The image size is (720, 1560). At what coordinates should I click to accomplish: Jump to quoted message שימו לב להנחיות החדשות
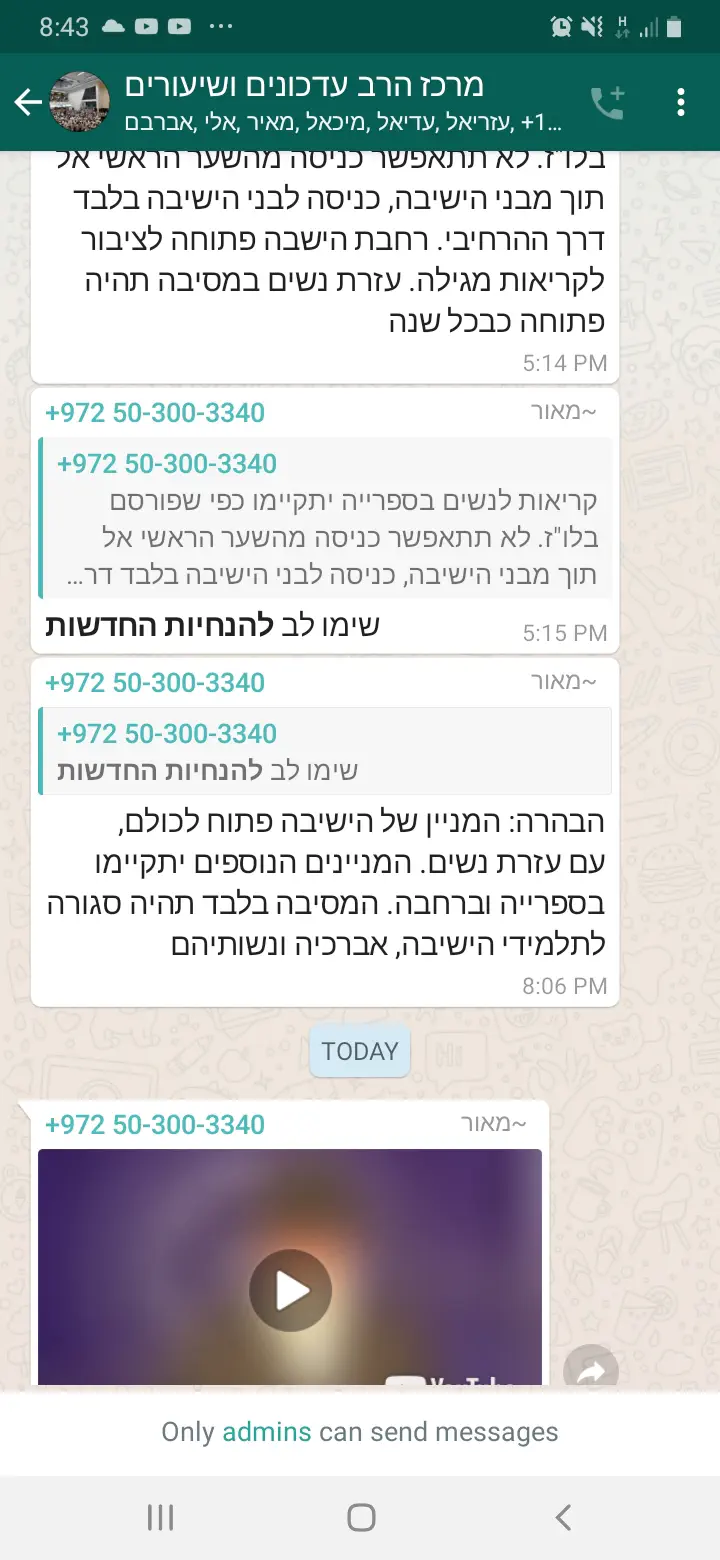[325, 752]
